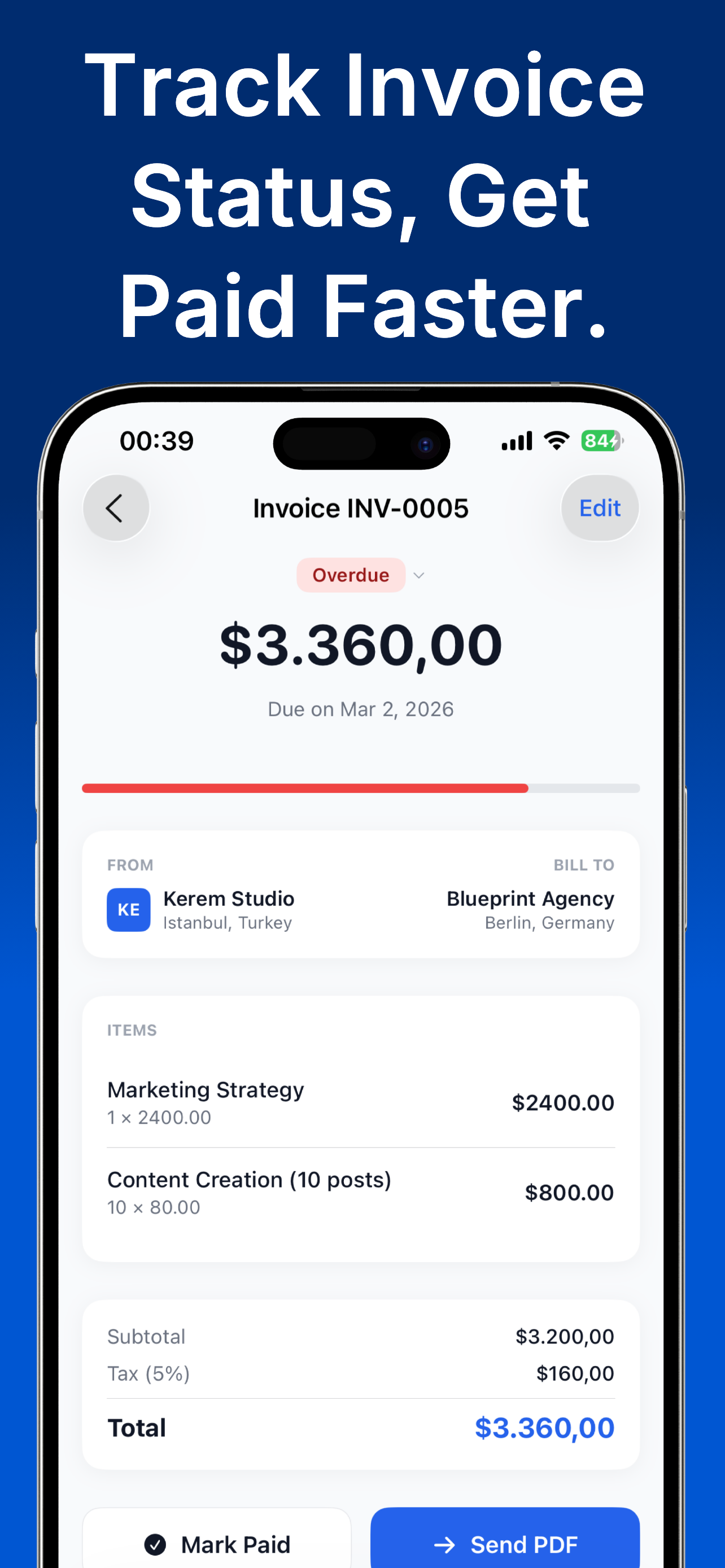Tap the back arrow to return
Image resolution: width=725 pixels, height=1568 pixels.
(x=116, y=507)
